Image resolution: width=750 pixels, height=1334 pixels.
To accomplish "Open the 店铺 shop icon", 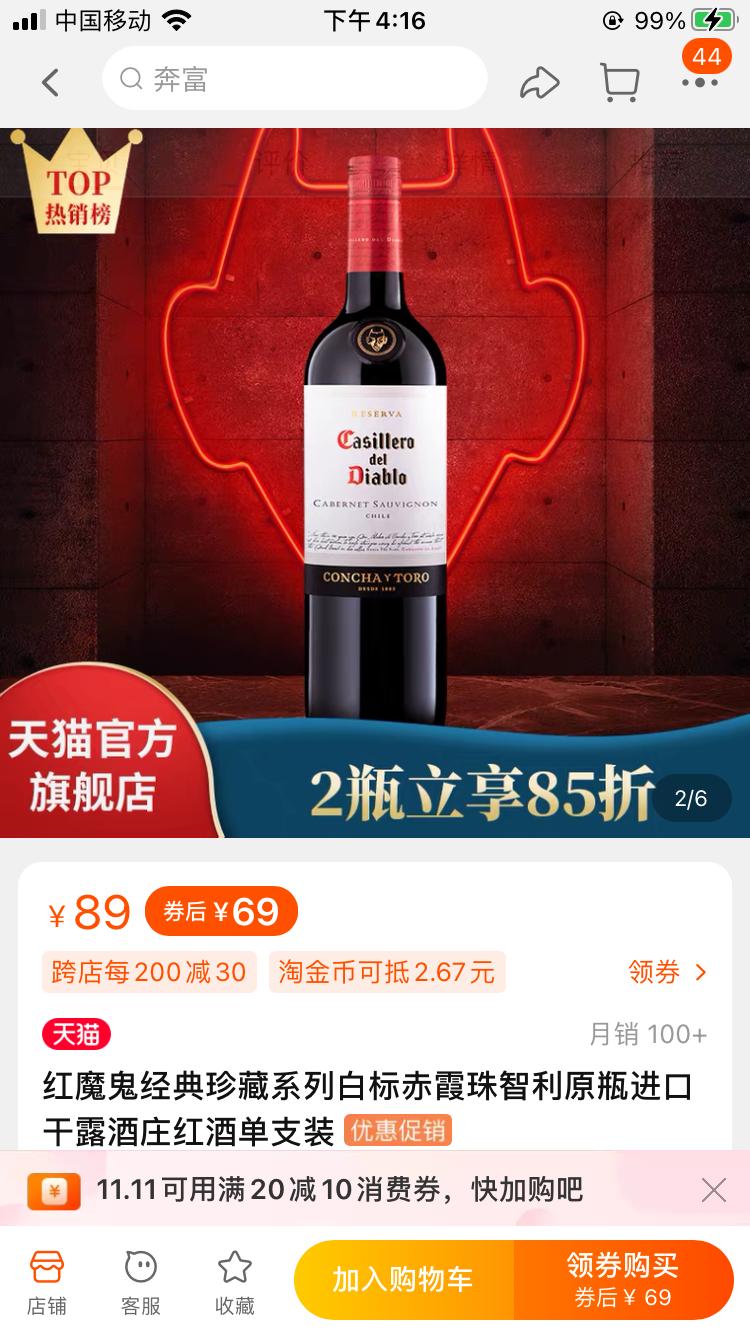I will (47, 1279).
